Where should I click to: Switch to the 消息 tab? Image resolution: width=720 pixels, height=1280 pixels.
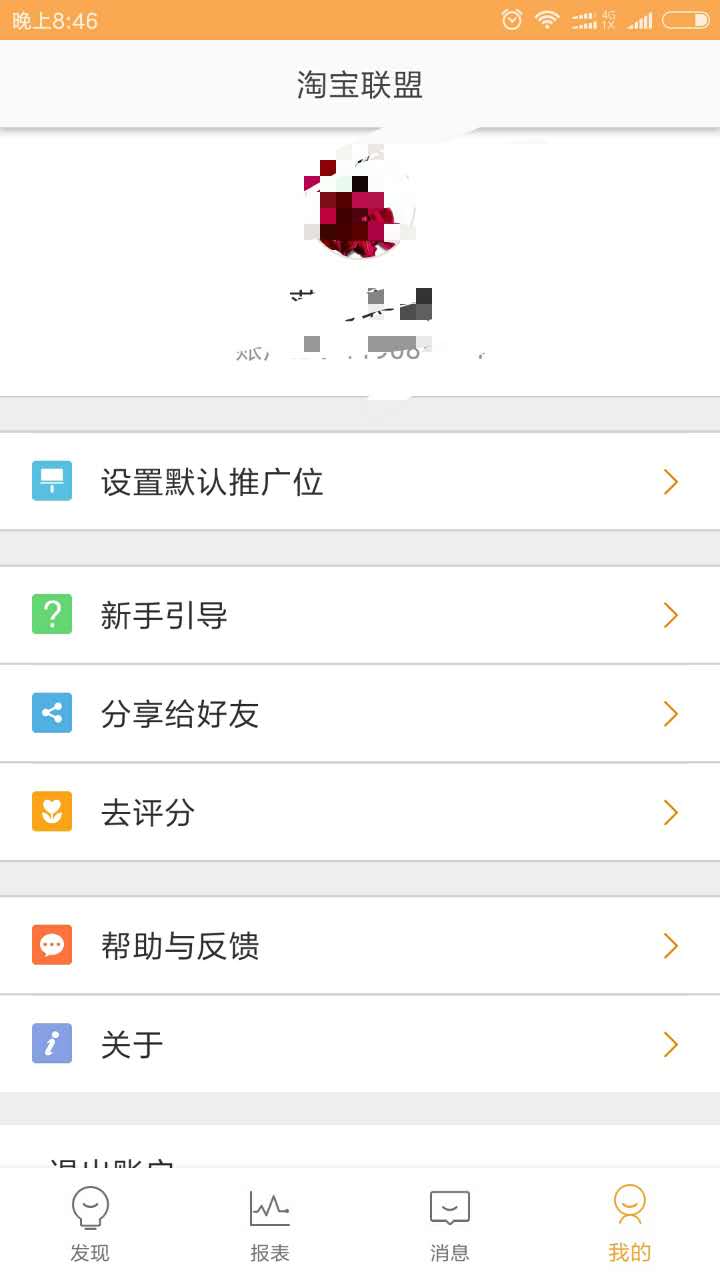click(x=449, y=1222)
